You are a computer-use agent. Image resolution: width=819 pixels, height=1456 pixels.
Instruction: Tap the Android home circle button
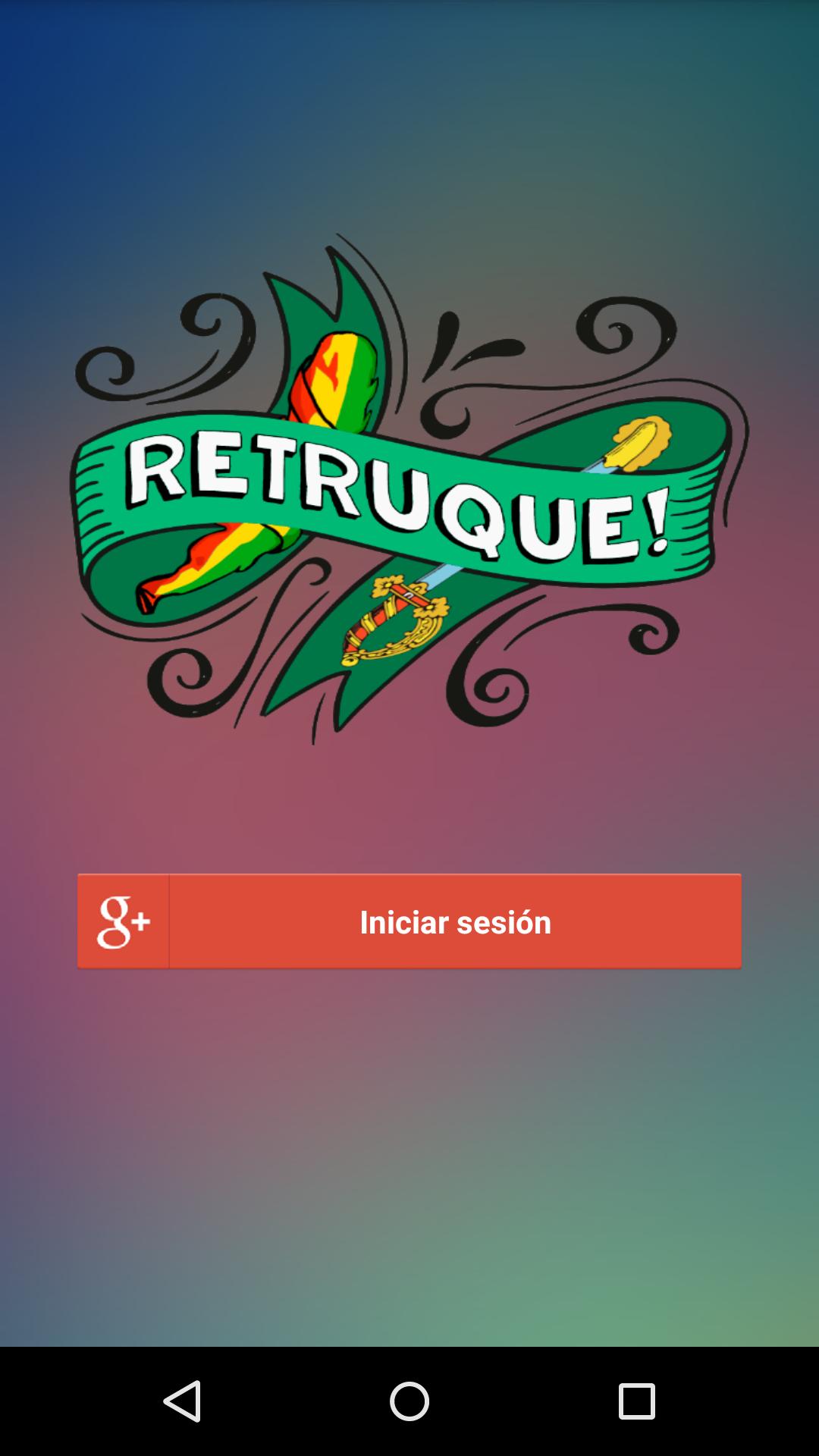[x=409, y=1400]
